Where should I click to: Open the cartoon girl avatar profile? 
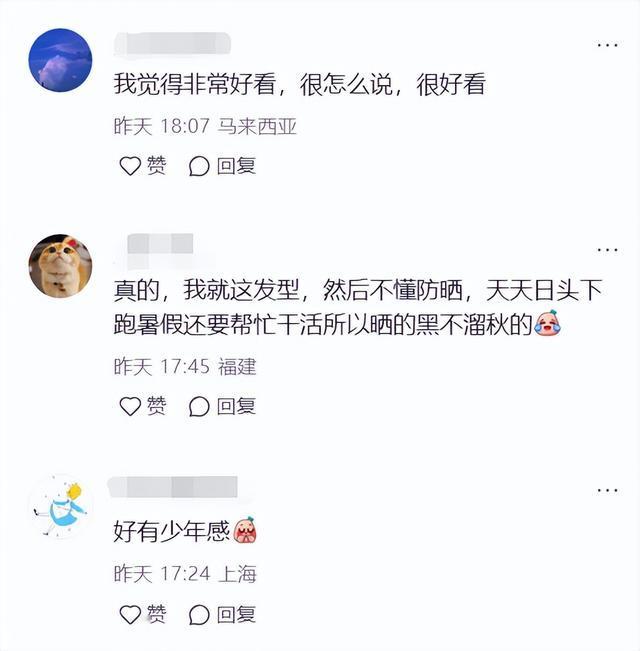pos(60,507)
